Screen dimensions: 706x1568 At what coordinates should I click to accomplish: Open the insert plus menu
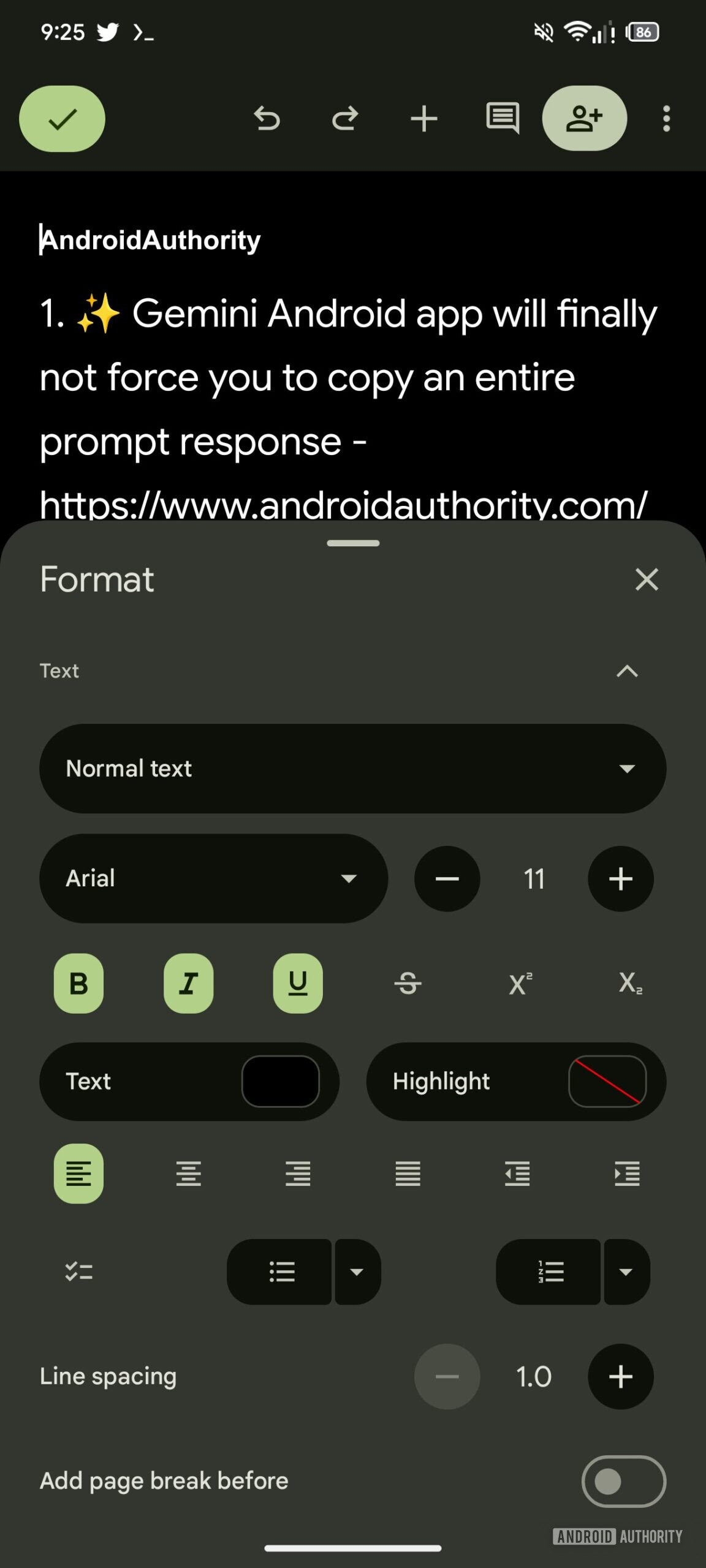click(423, 119)
